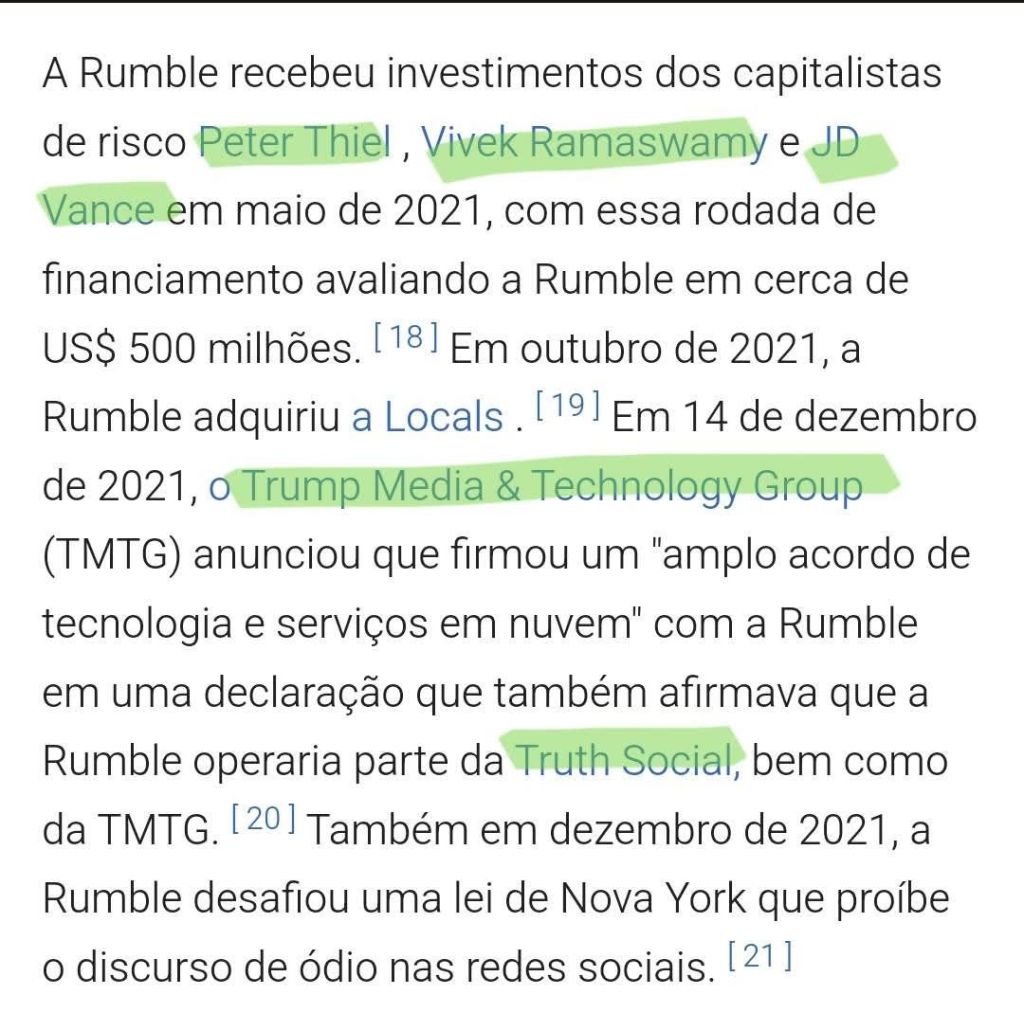Image resolution: width=1024 pixels, height=1013 pixels.
Task: Open the Peter Thiel link
Action: pyautogui.click(x=294, y=145)
